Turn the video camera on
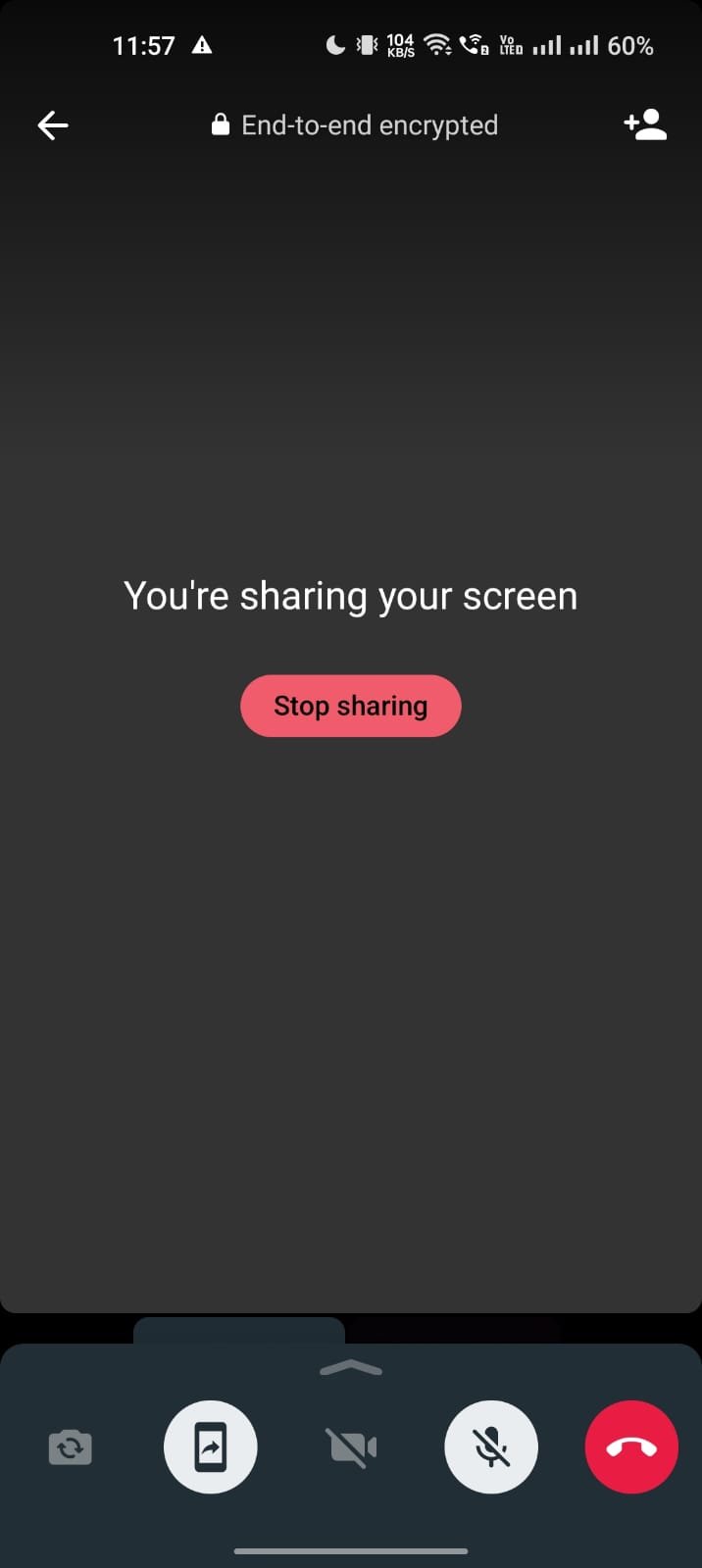 coord(351,1447)
